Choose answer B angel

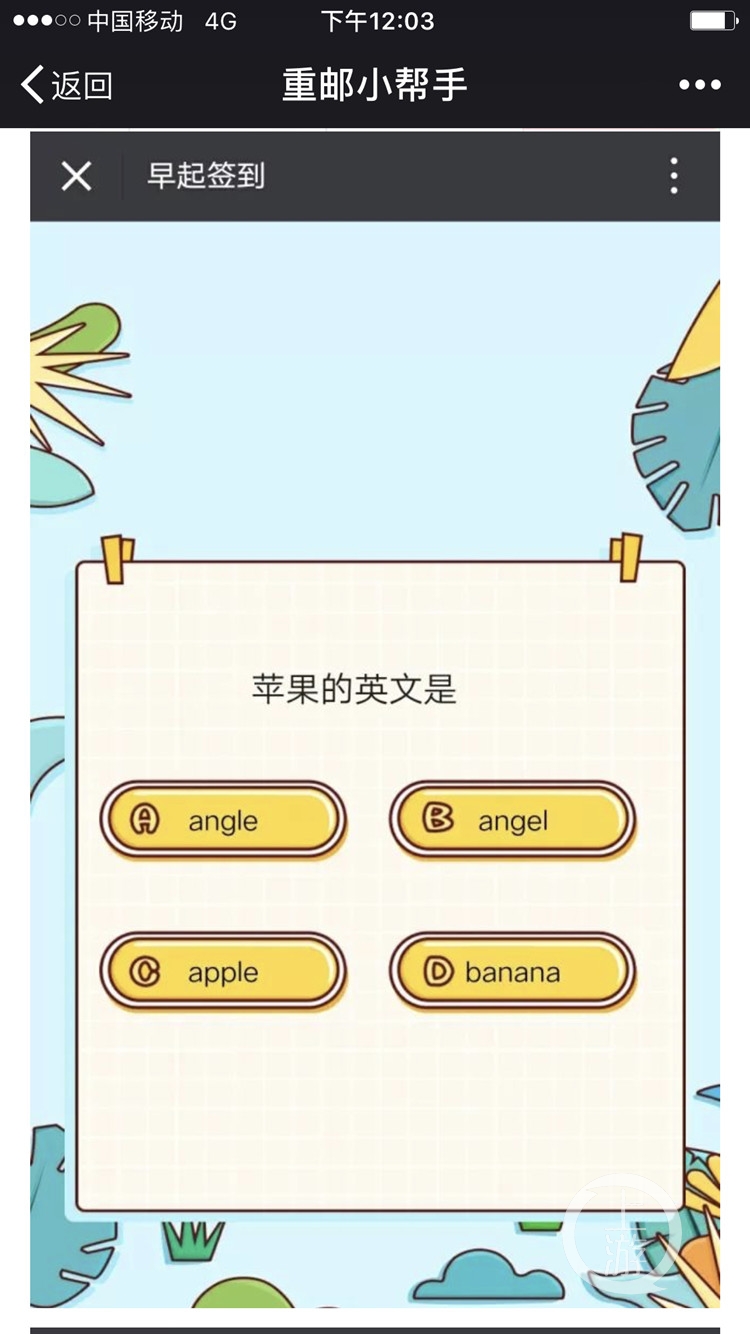pyautogui.click(x=512, y=821)
